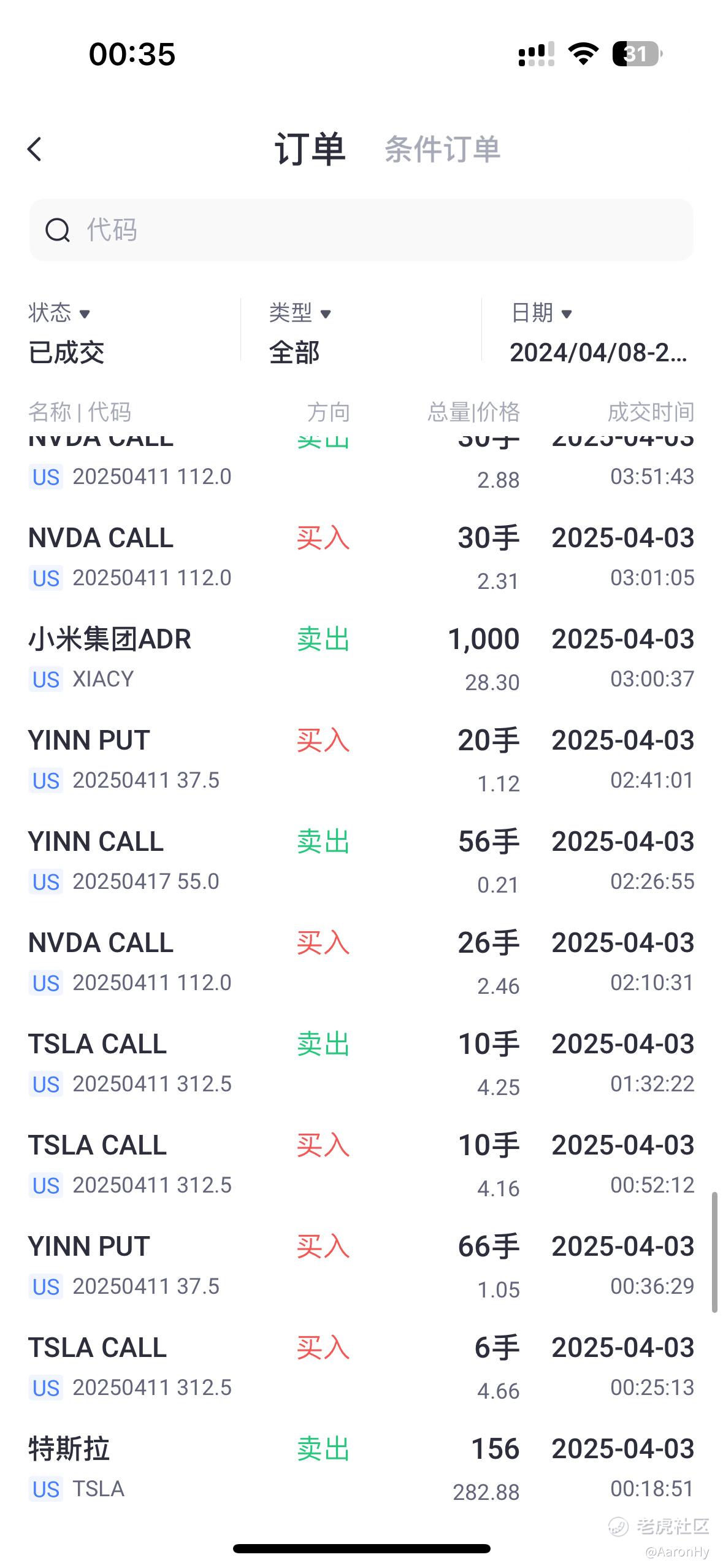This screenshot has height=1568, width=723.
Task: Open the NVDA CALL buy order at 03:01:05
Action: coord(361,558)
